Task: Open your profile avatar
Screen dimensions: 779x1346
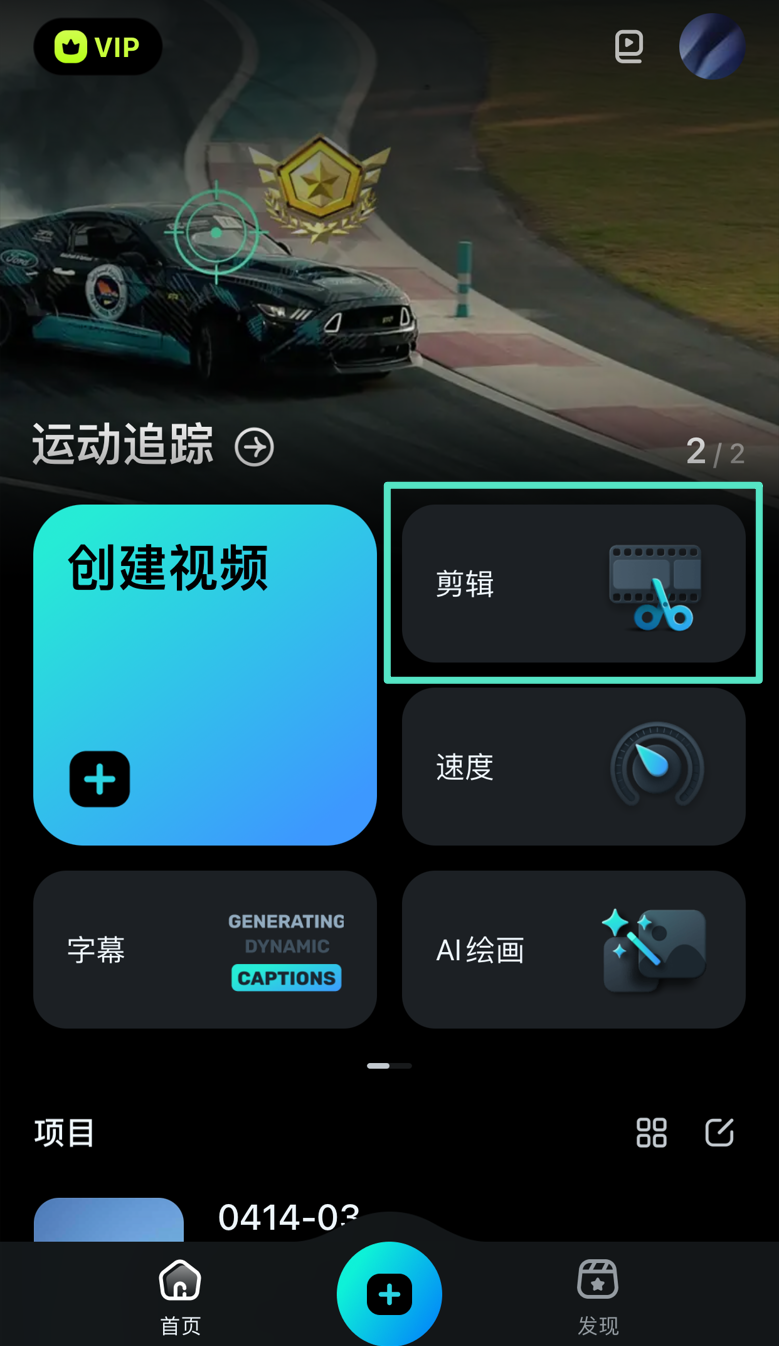Action: pos(711,46)
